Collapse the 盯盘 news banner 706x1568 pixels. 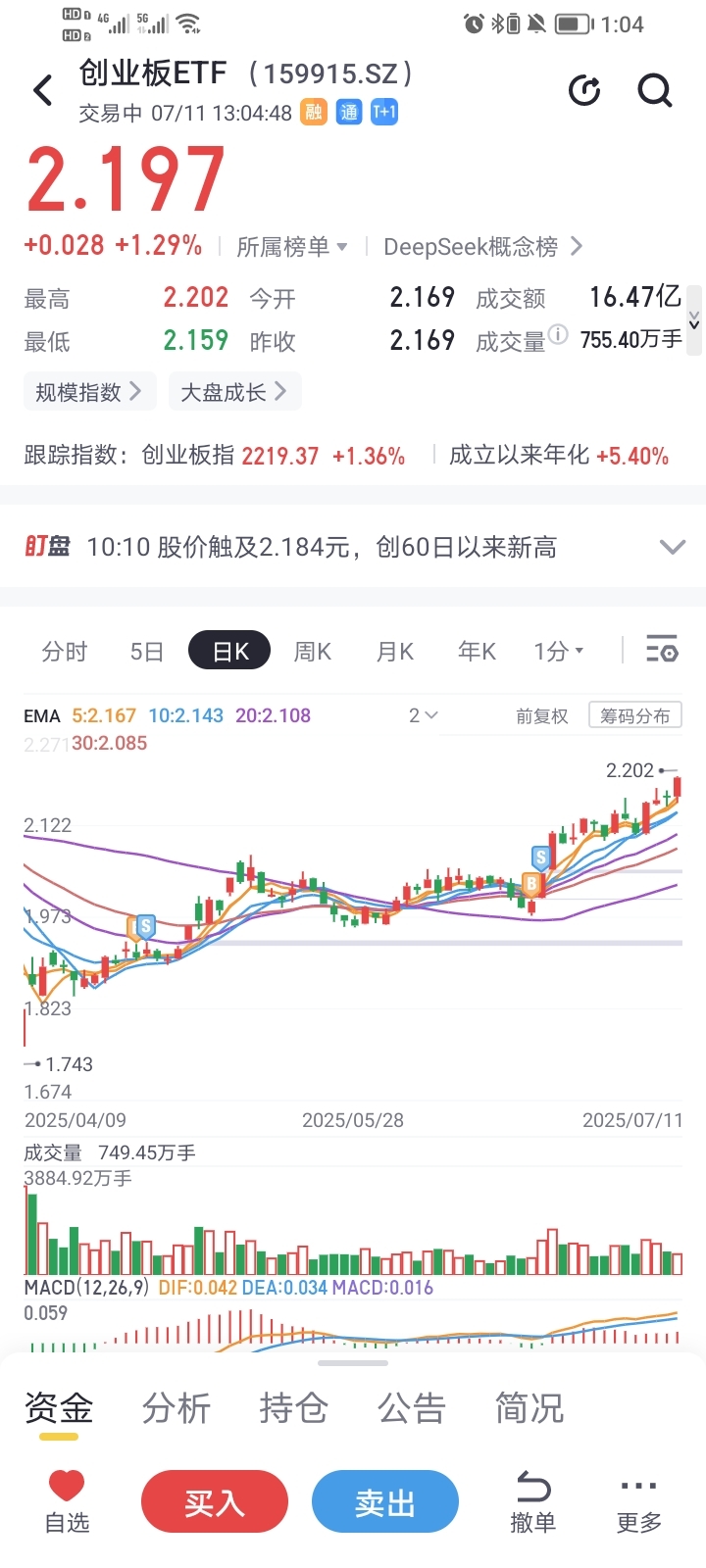[673, 547]
